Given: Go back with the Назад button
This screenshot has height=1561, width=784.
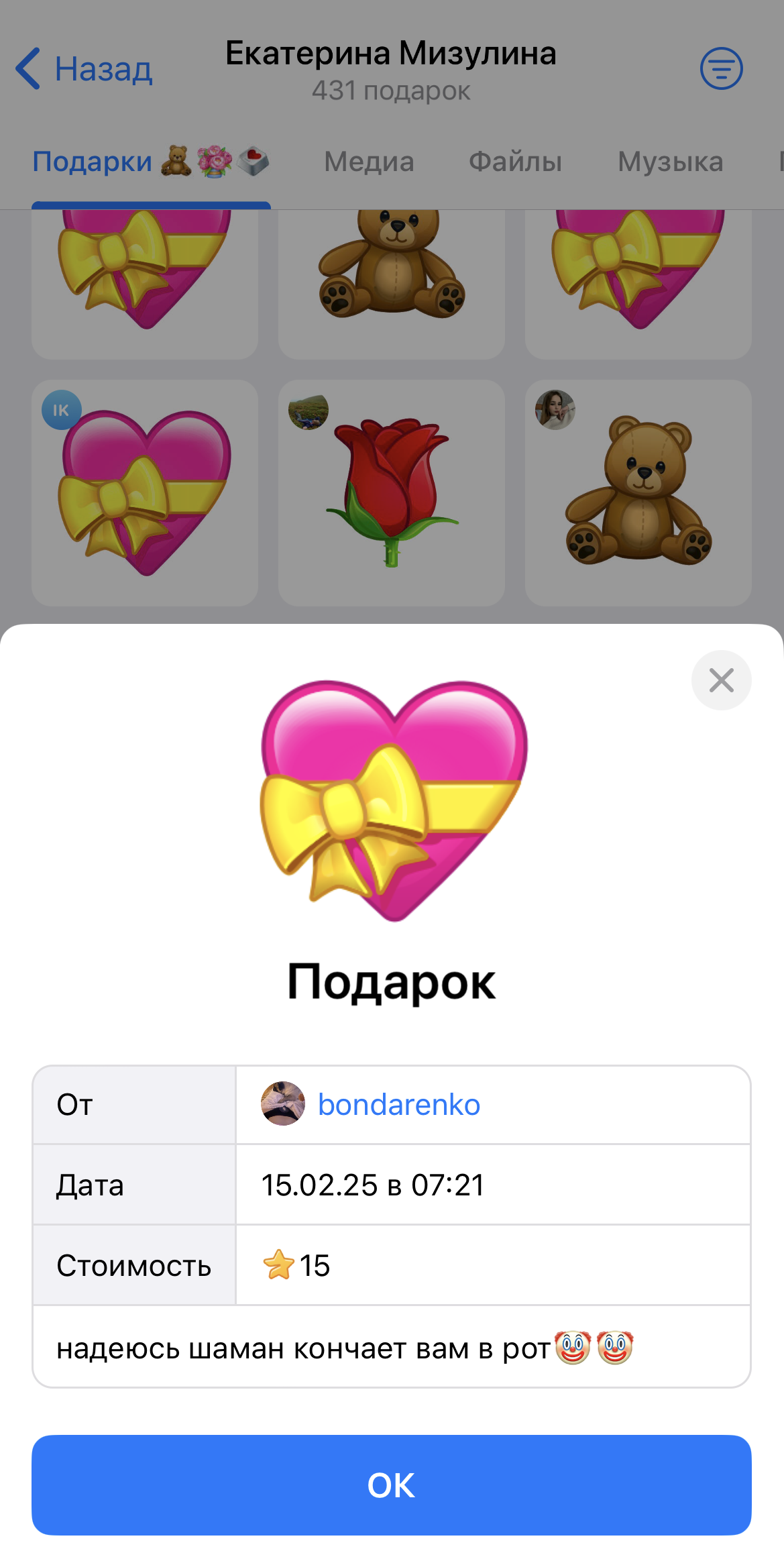Looking at the screenshot, I should 85,68.
